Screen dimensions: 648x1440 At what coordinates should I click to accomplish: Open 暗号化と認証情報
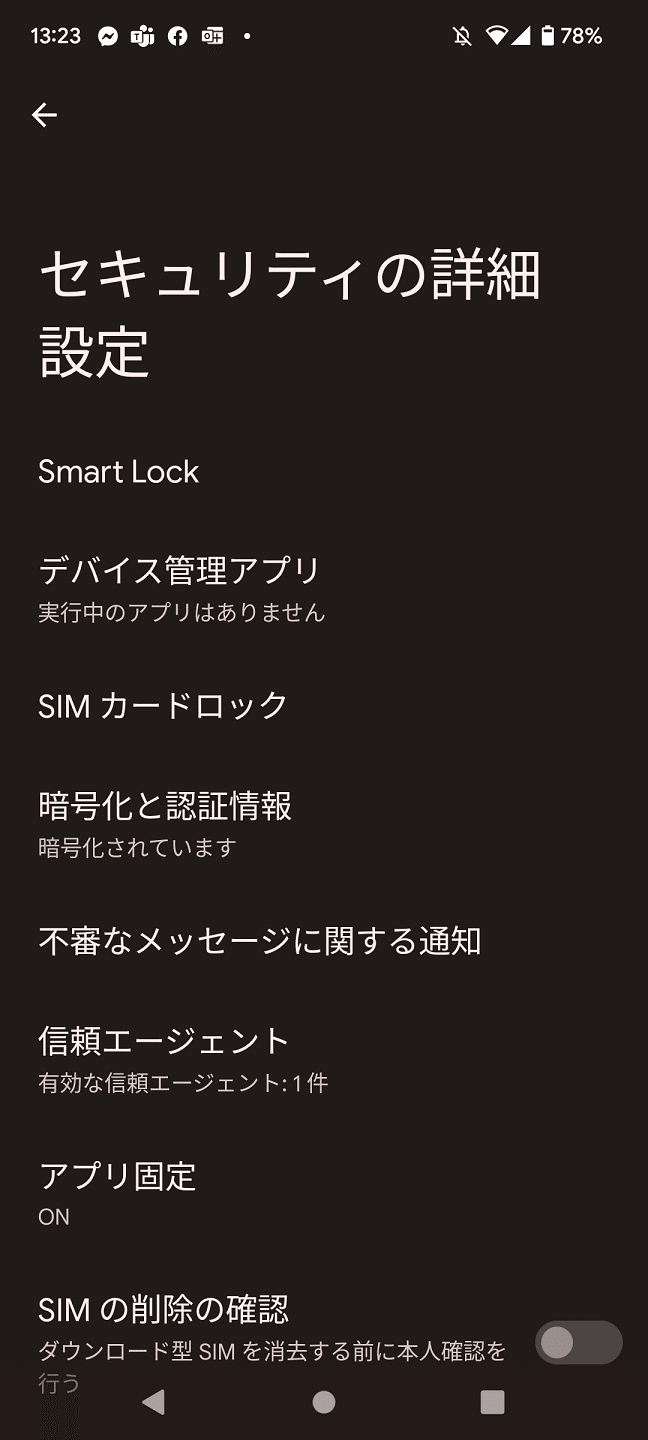pos(324,824)
